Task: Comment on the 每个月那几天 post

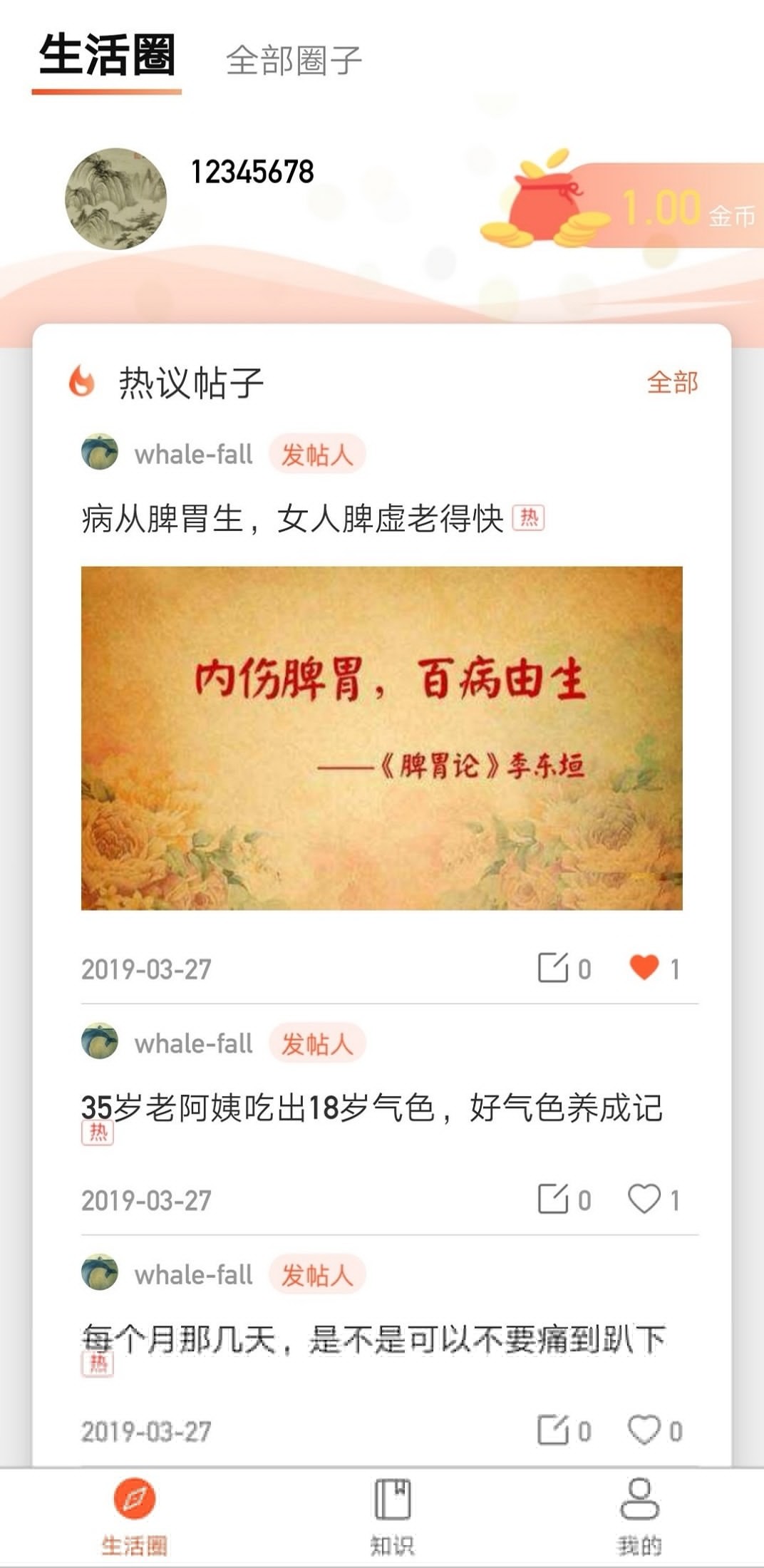Action: [553, 1430]
